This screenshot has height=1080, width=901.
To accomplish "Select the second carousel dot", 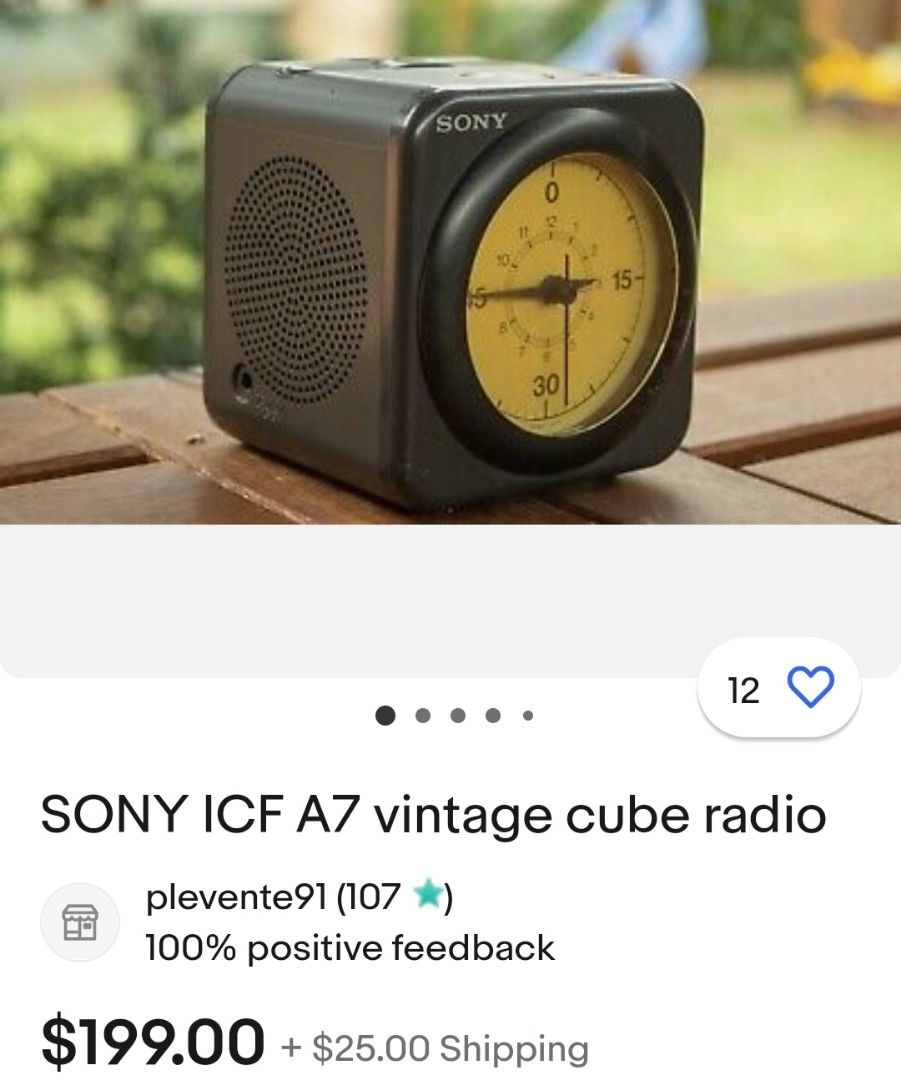I will pos(423,714).
